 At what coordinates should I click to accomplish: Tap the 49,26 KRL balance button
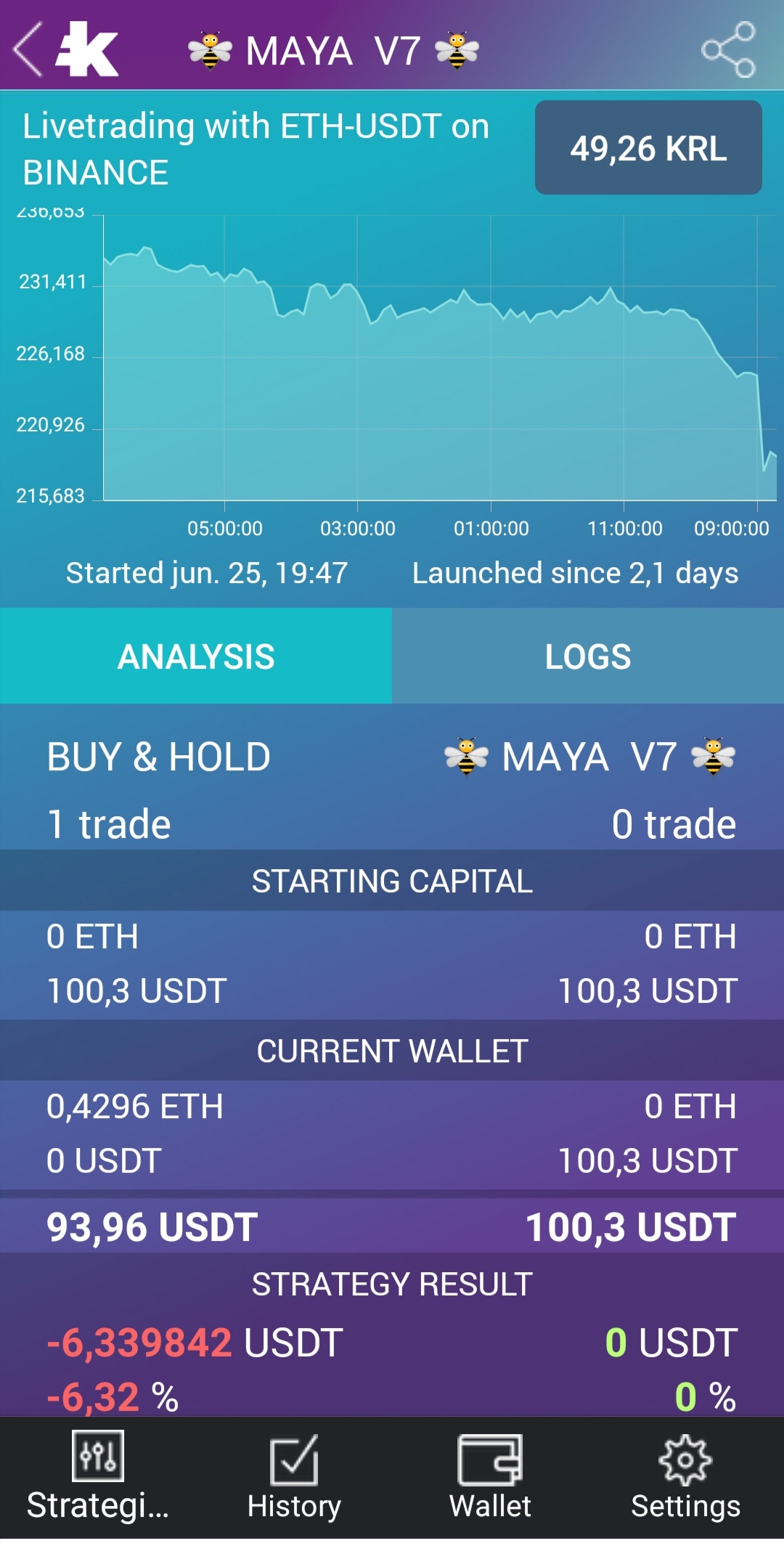tap(648, 150)
